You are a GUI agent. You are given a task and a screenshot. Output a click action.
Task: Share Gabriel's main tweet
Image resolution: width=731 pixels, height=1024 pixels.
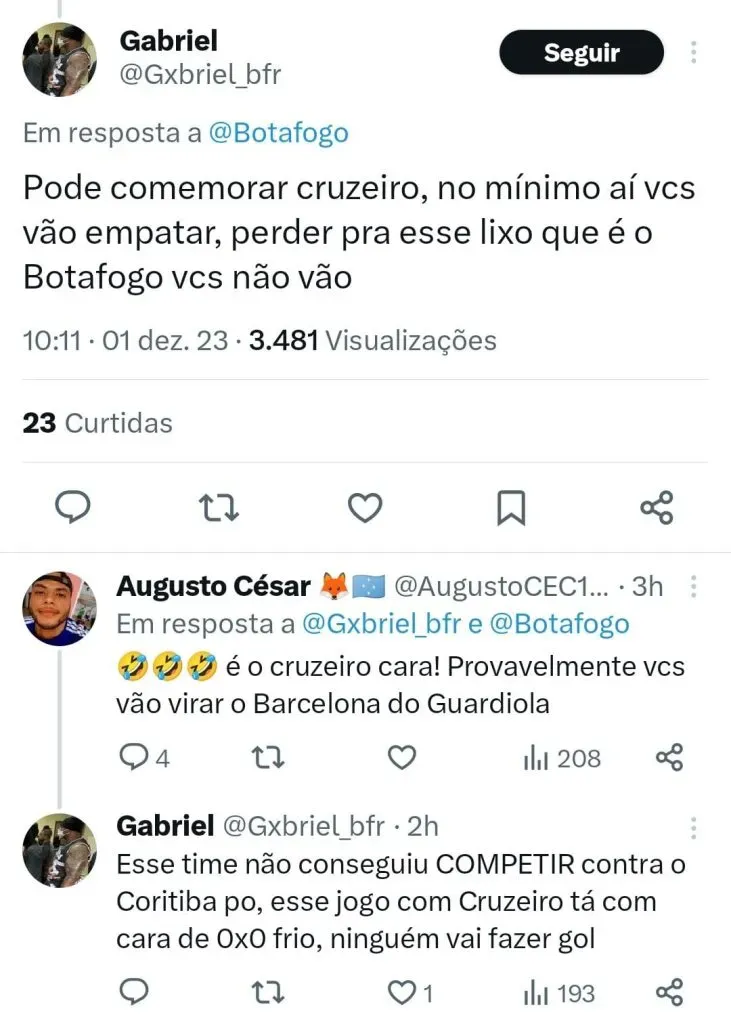657,509
